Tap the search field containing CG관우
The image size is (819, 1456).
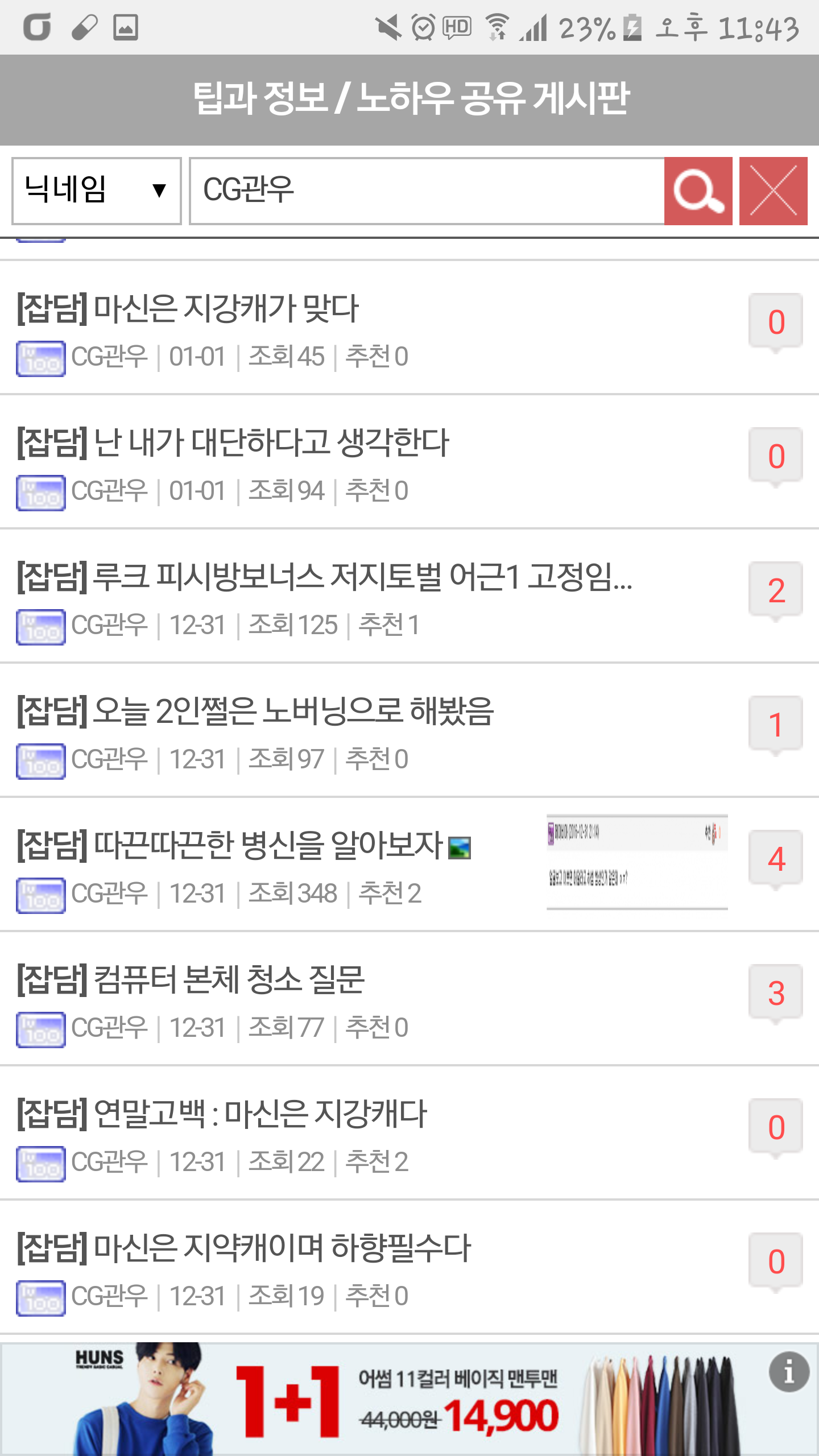point(427,191)
